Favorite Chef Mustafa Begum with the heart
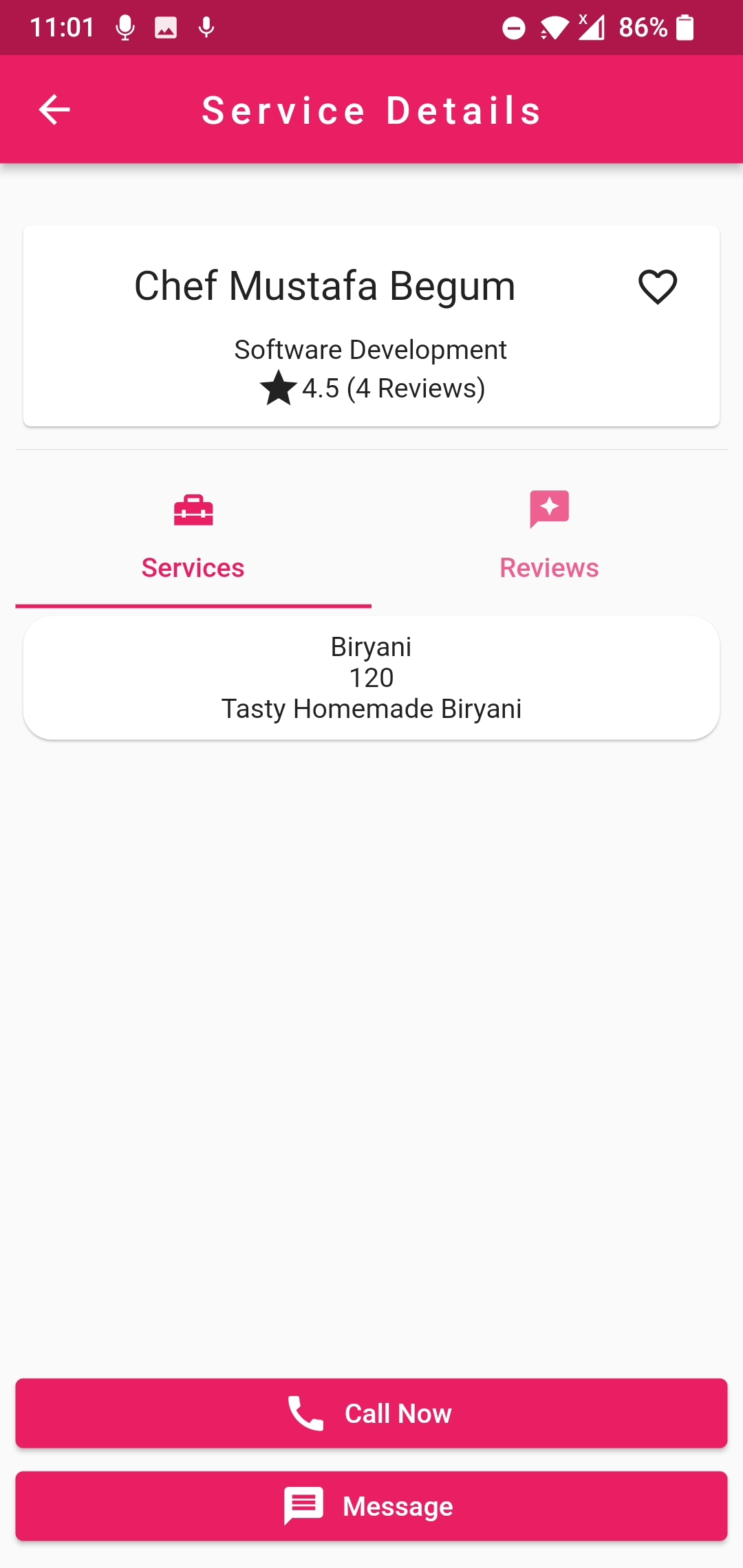 pos(658,287)
